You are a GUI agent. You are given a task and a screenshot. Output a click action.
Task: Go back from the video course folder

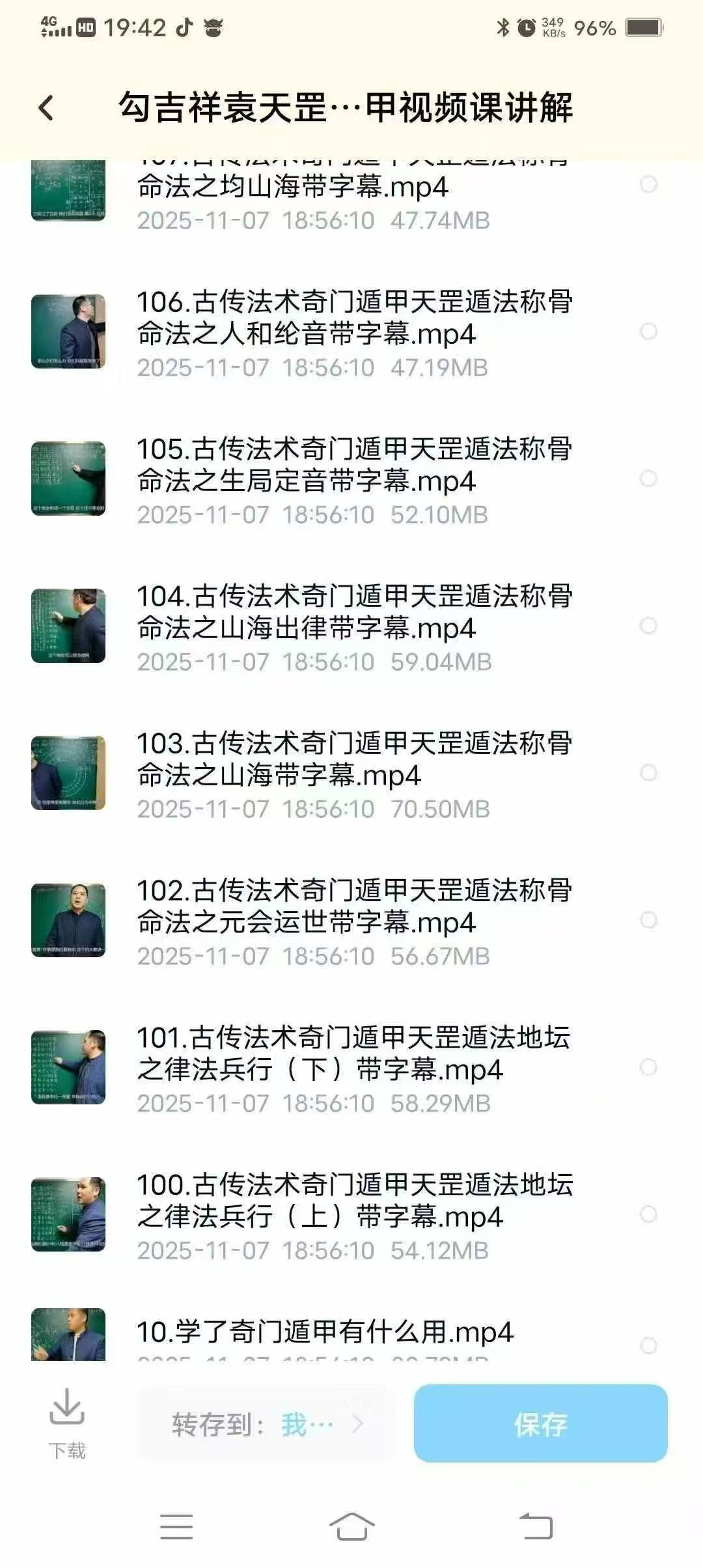tap(46, 108)
